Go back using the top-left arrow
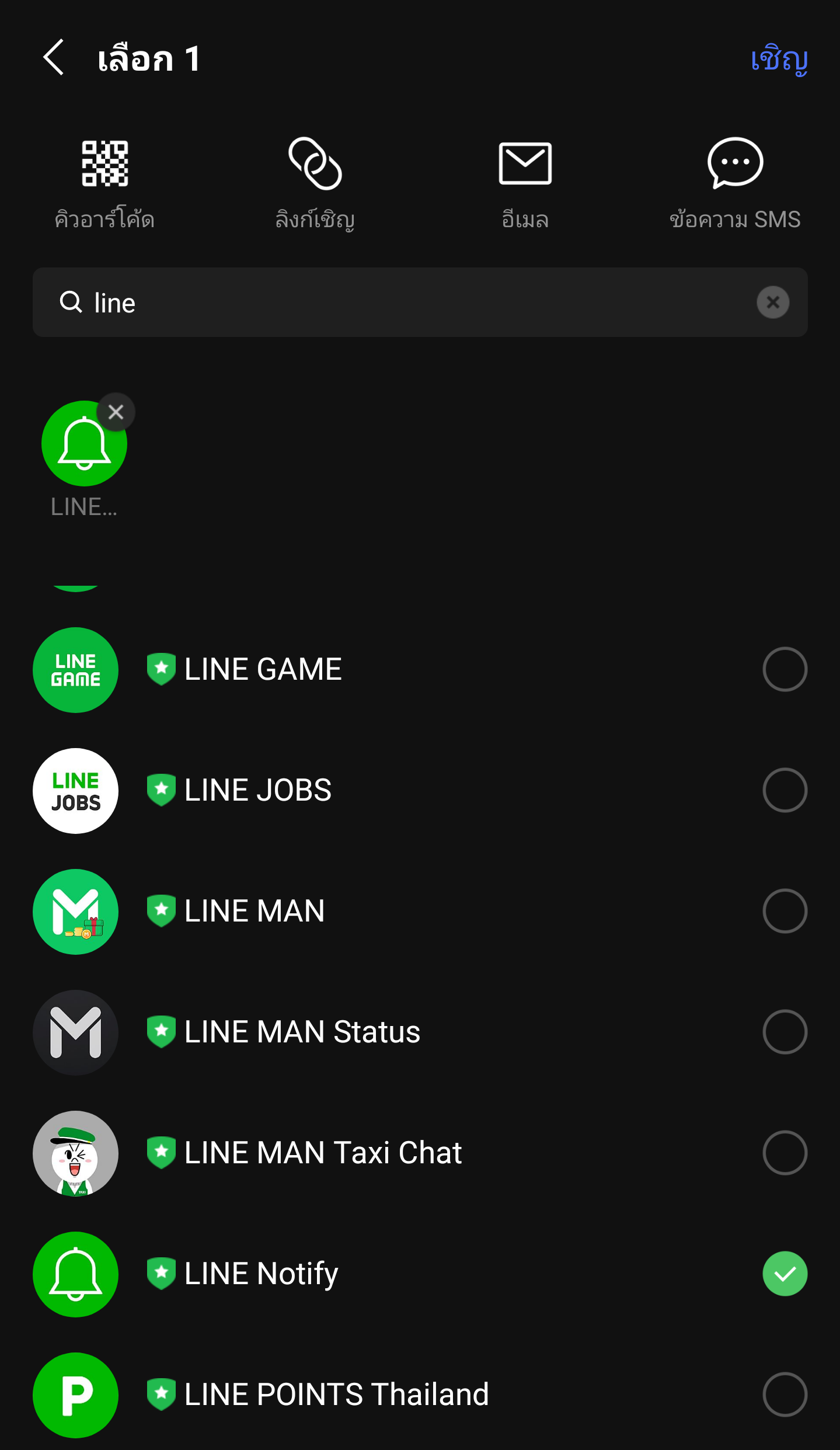Viewport: 840px width, 1450px height. tap(54, 58)
